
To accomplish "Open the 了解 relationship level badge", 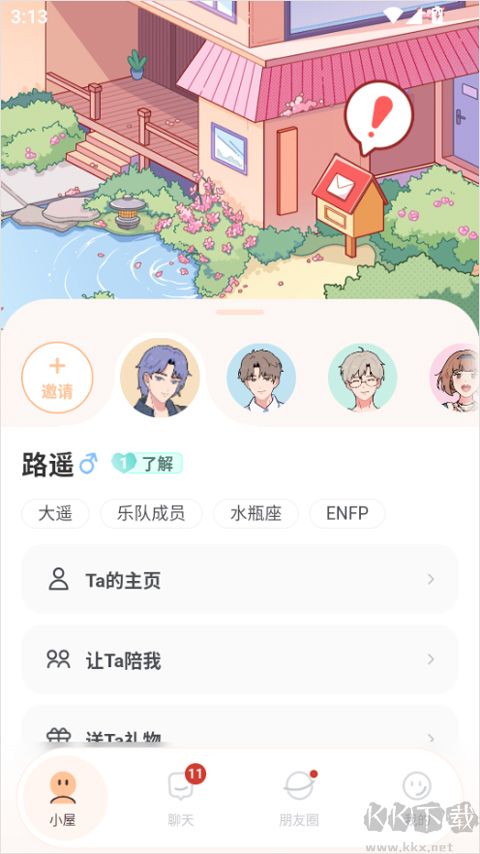I will point(147,464).
